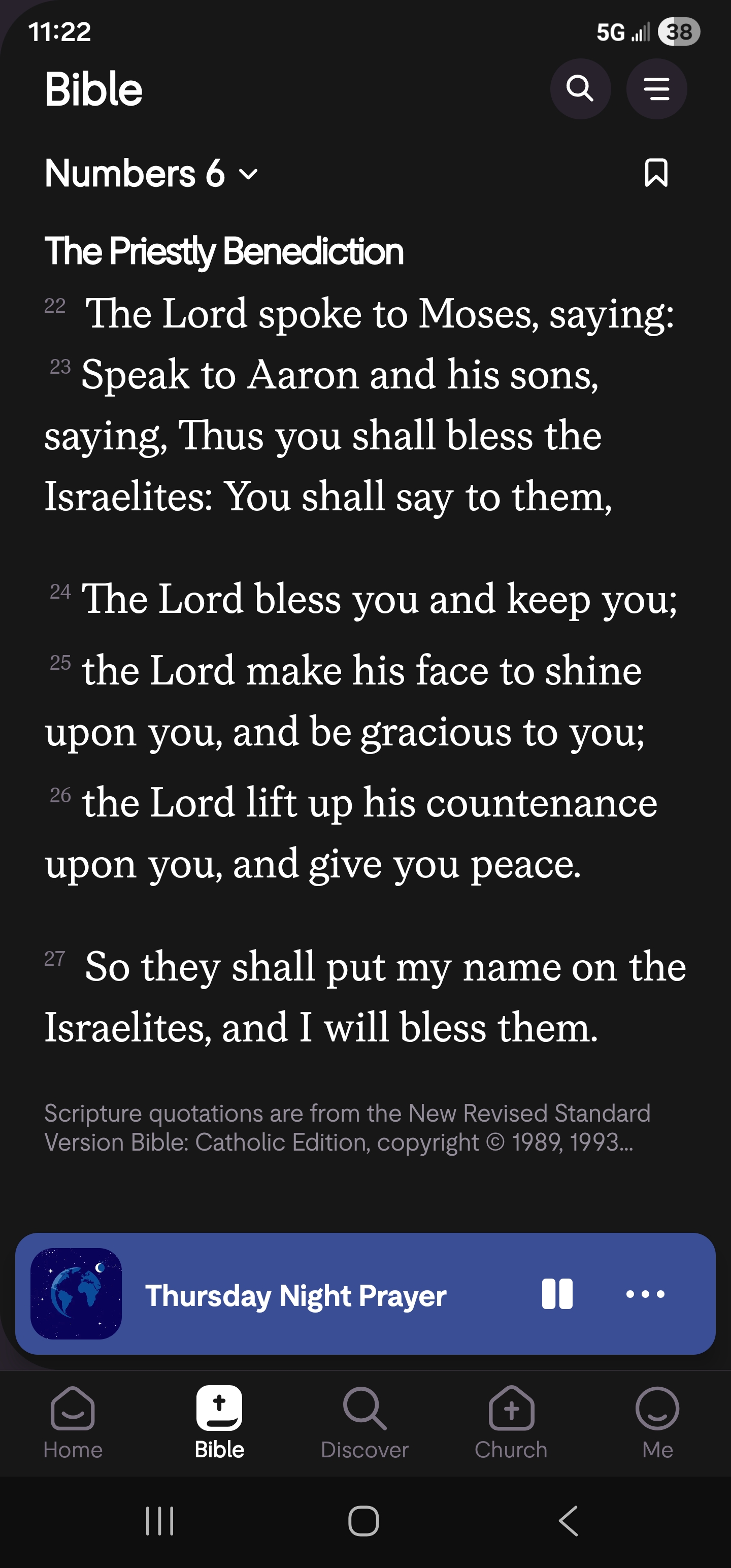This screenshot has width=731, height=1568.
Task: Switch to the Home tab
Action: 73,1422
